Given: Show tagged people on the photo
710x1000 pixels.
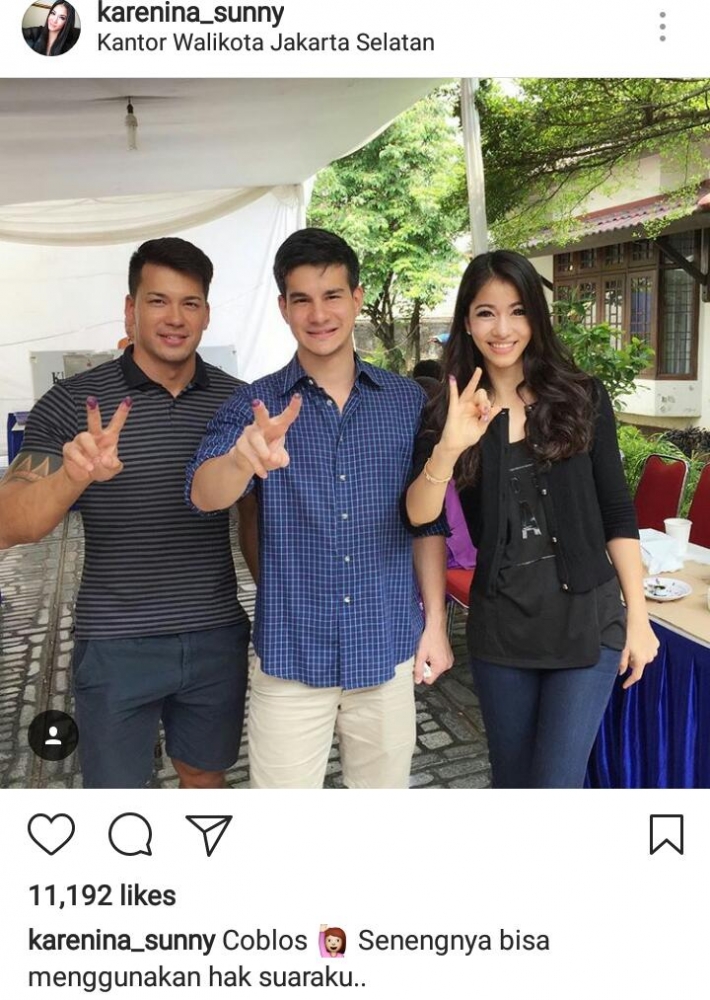Looking at the screenshot, I should tap(53, 736).
